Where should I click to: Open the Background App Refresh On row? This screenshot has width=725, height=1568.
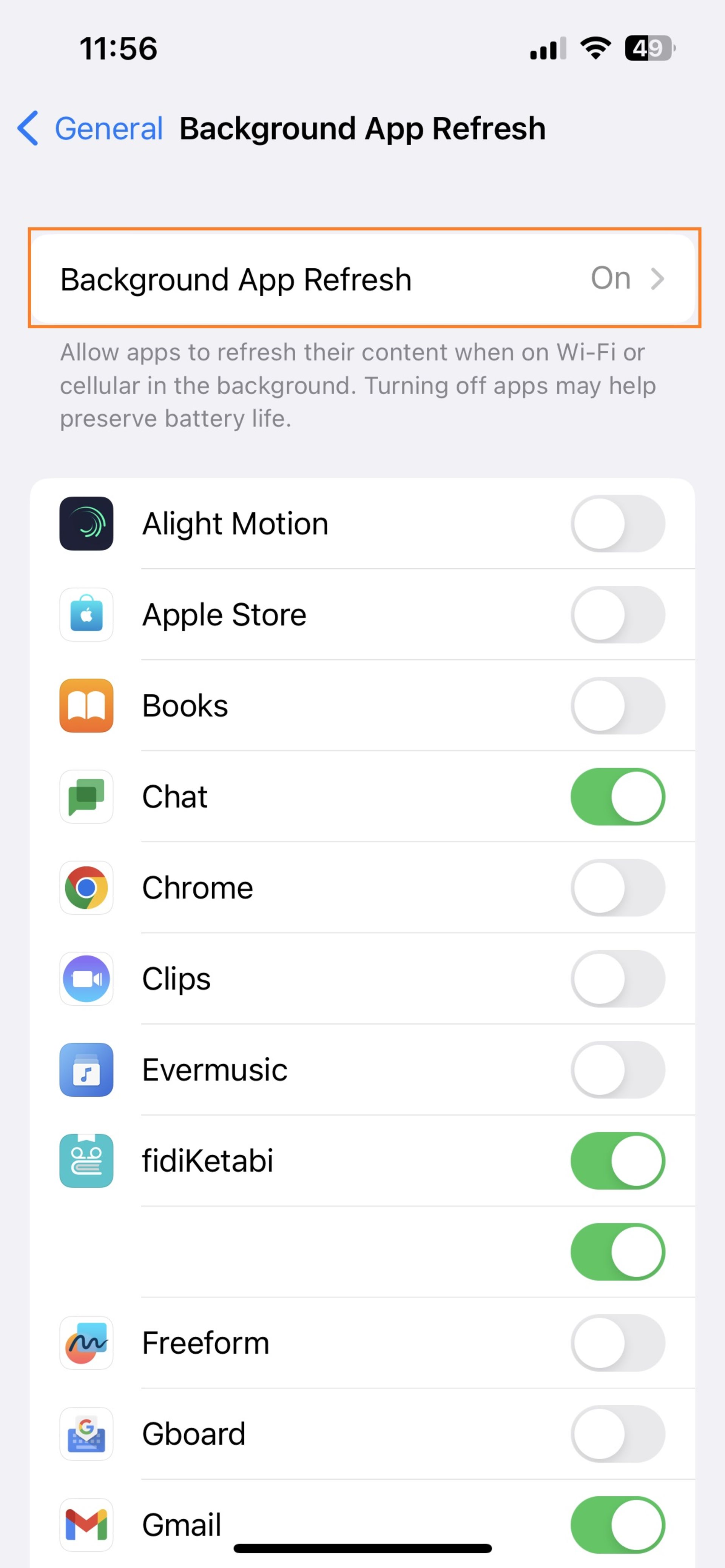tap(363, 279)
